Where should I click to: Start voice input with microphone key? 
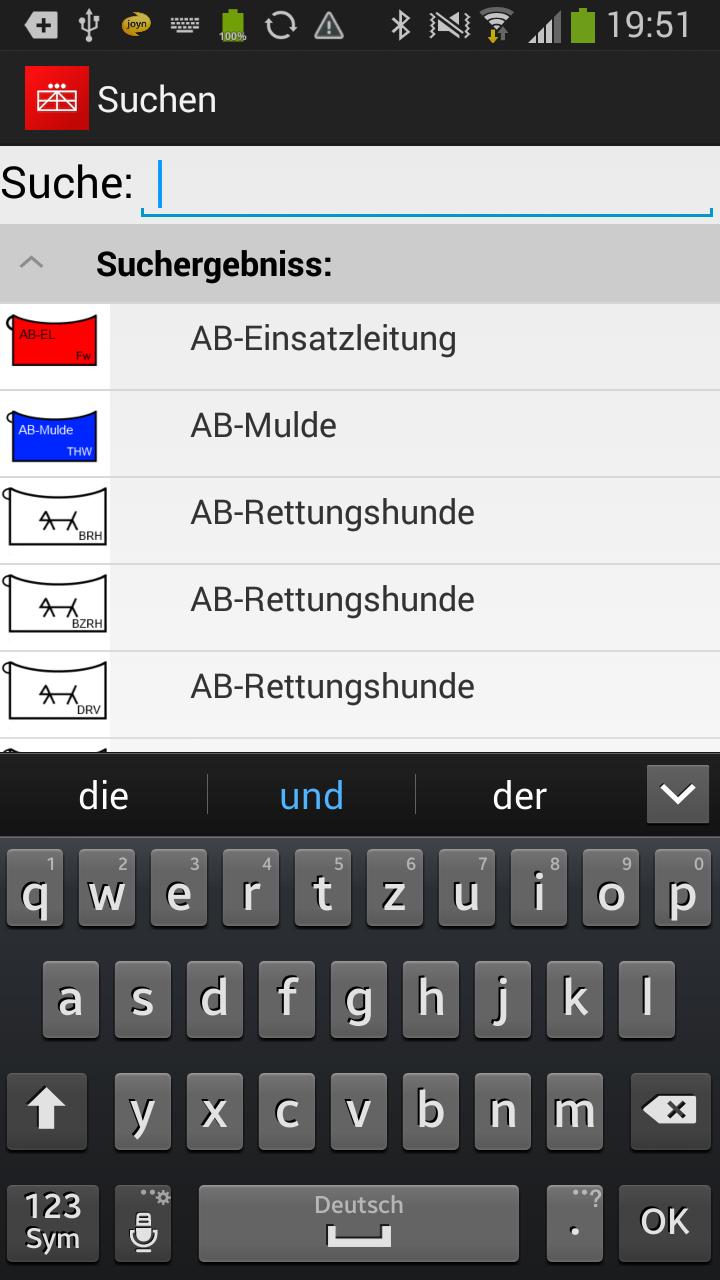click(143, 1222)
